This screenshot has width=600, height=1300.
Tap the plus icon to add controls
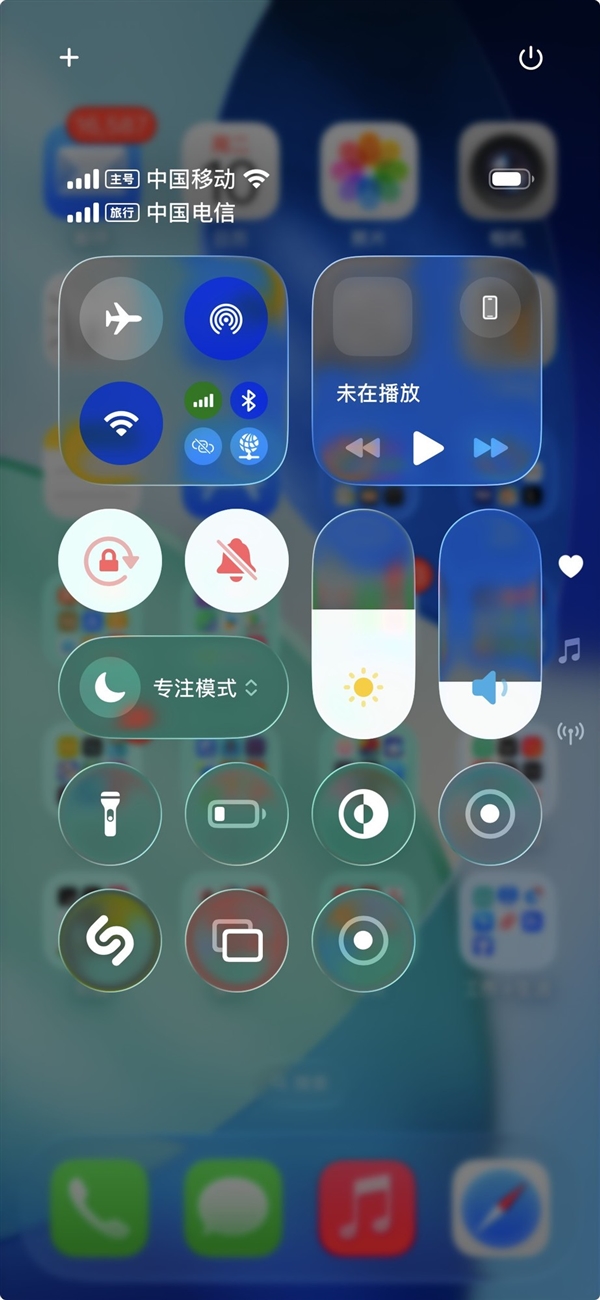click(69, 58)
